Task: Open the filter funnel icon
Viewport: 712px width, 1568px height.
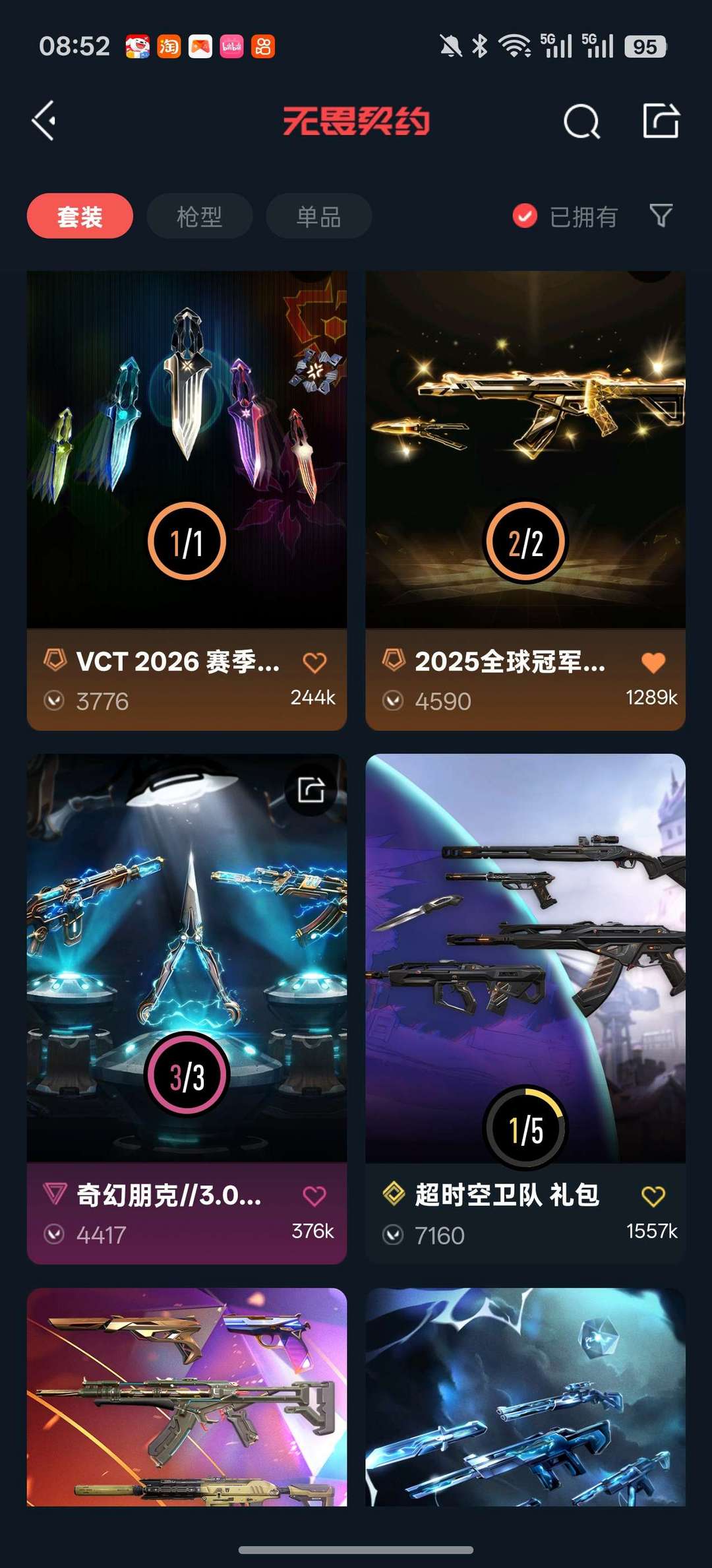Action: (661, 216)
